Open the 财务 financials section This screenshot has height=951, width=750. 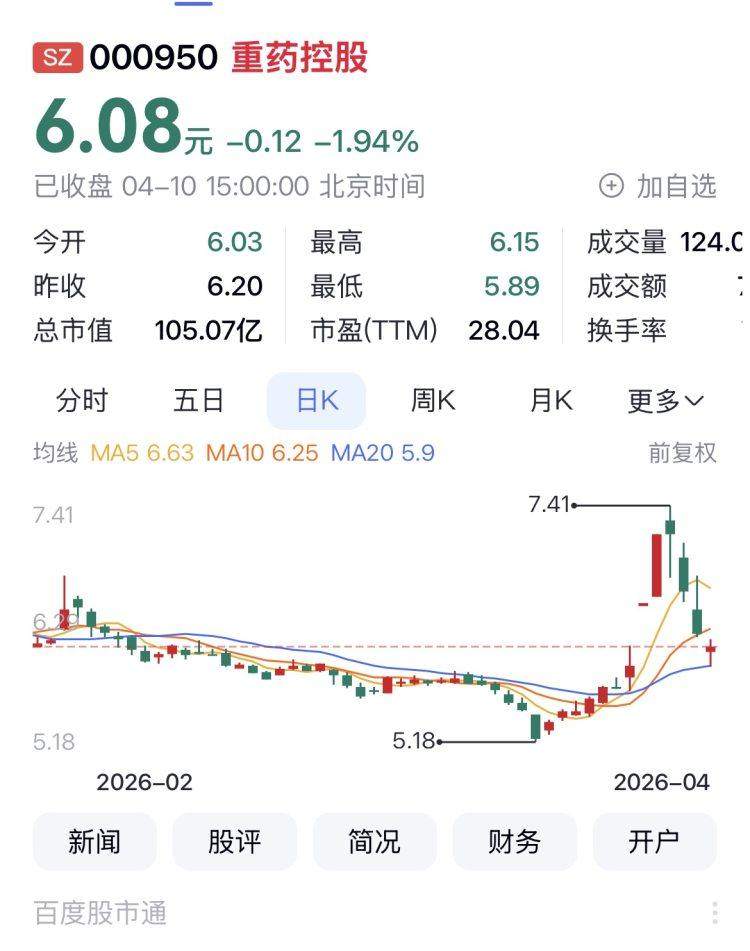514,841
